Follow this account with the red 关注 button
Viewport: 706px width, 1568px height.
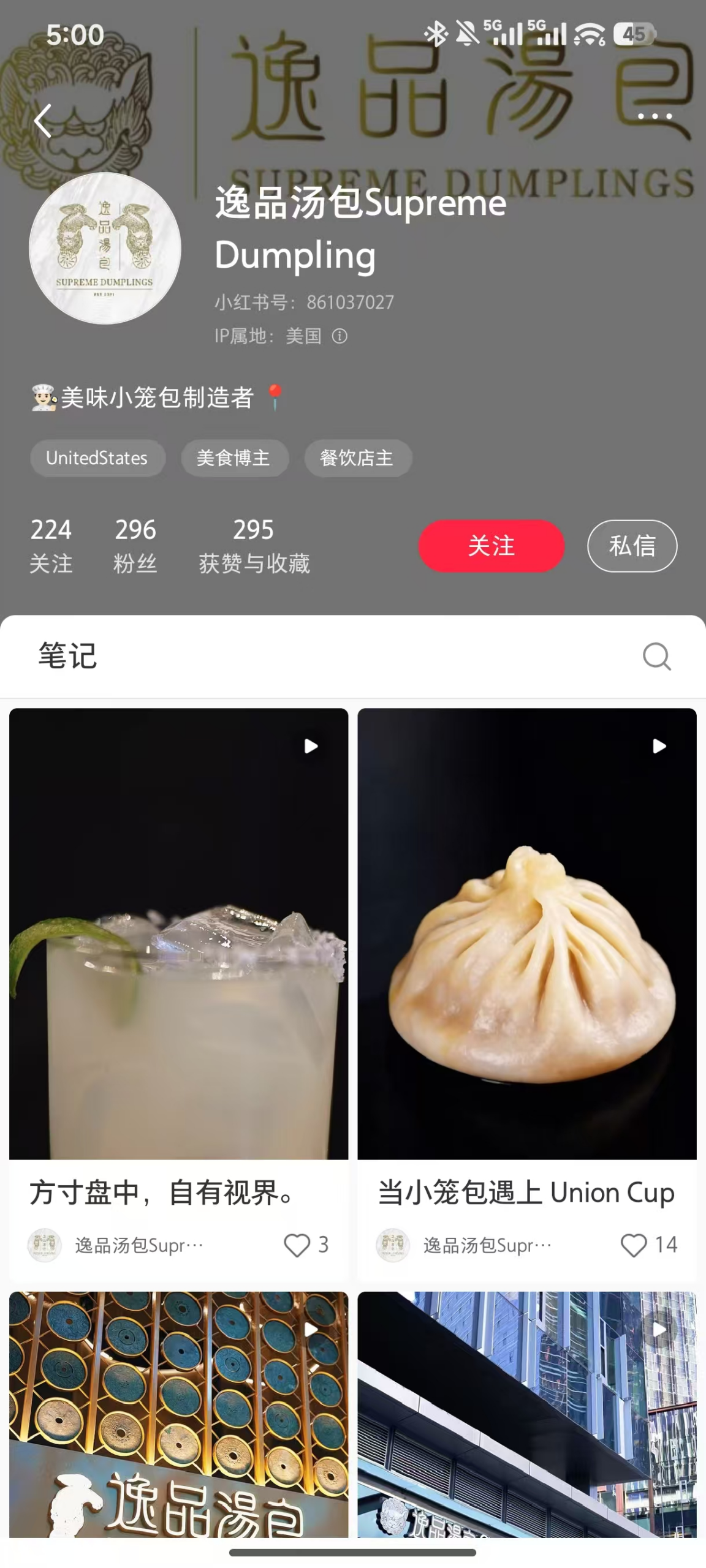(491, 546)
